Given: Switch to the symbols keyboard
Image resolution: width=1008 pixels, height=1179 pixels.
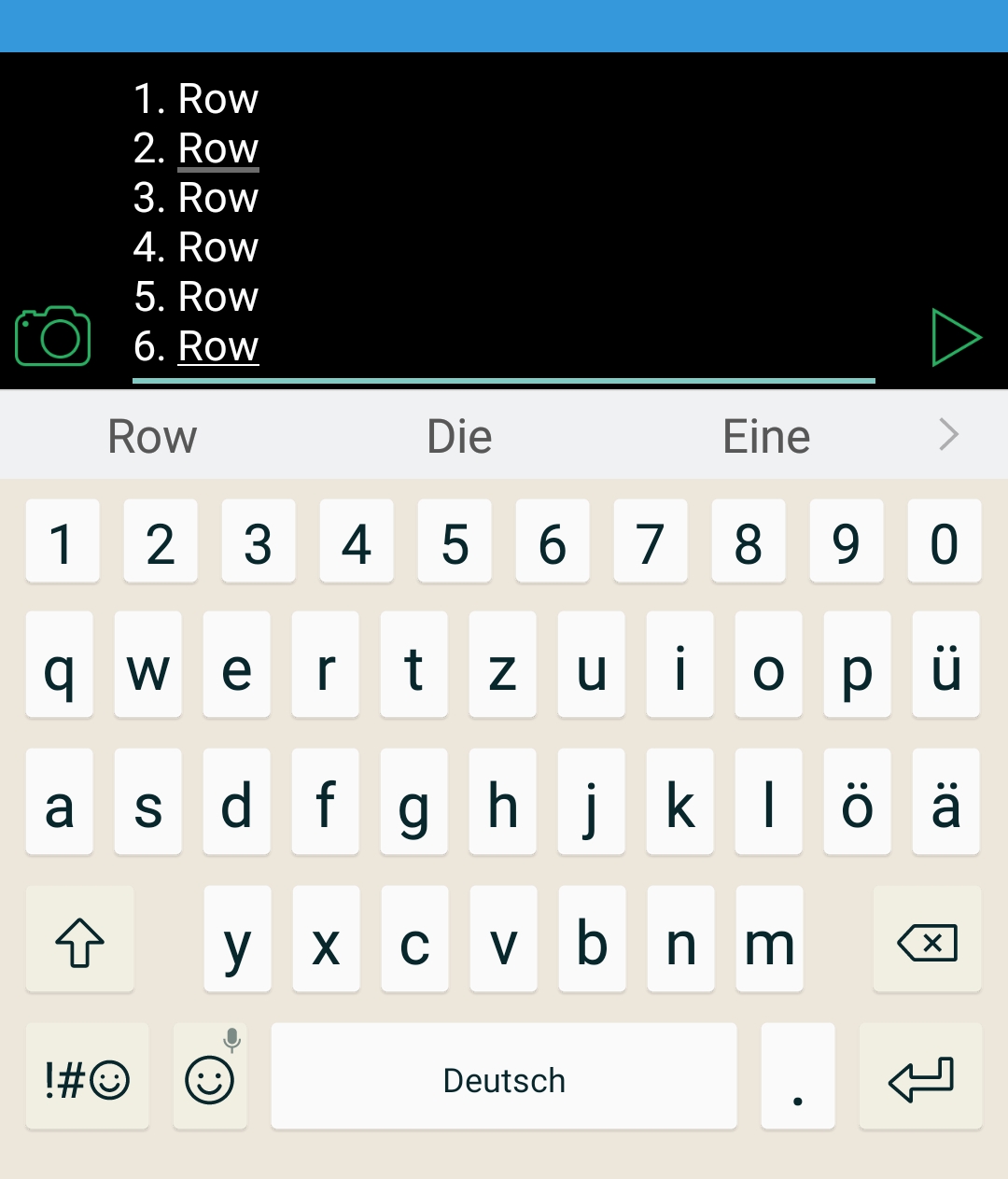Looking at the screenshot, I should [87, 1078].
